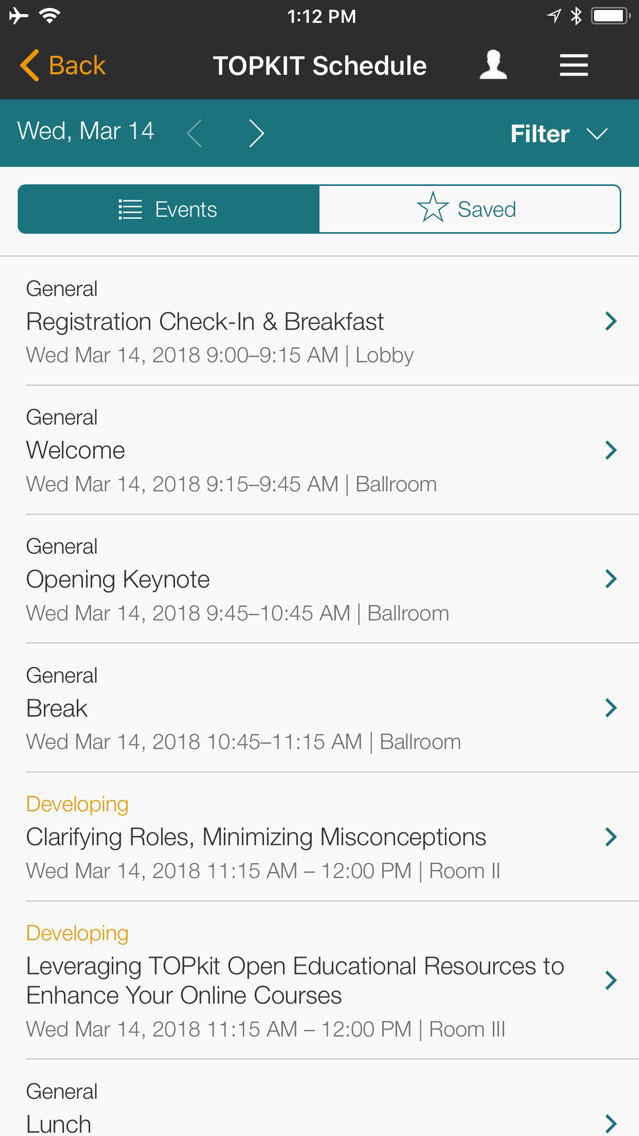Open the Break event at 10:45
This screenshot has width=639, height=1136.
[320, 708]
